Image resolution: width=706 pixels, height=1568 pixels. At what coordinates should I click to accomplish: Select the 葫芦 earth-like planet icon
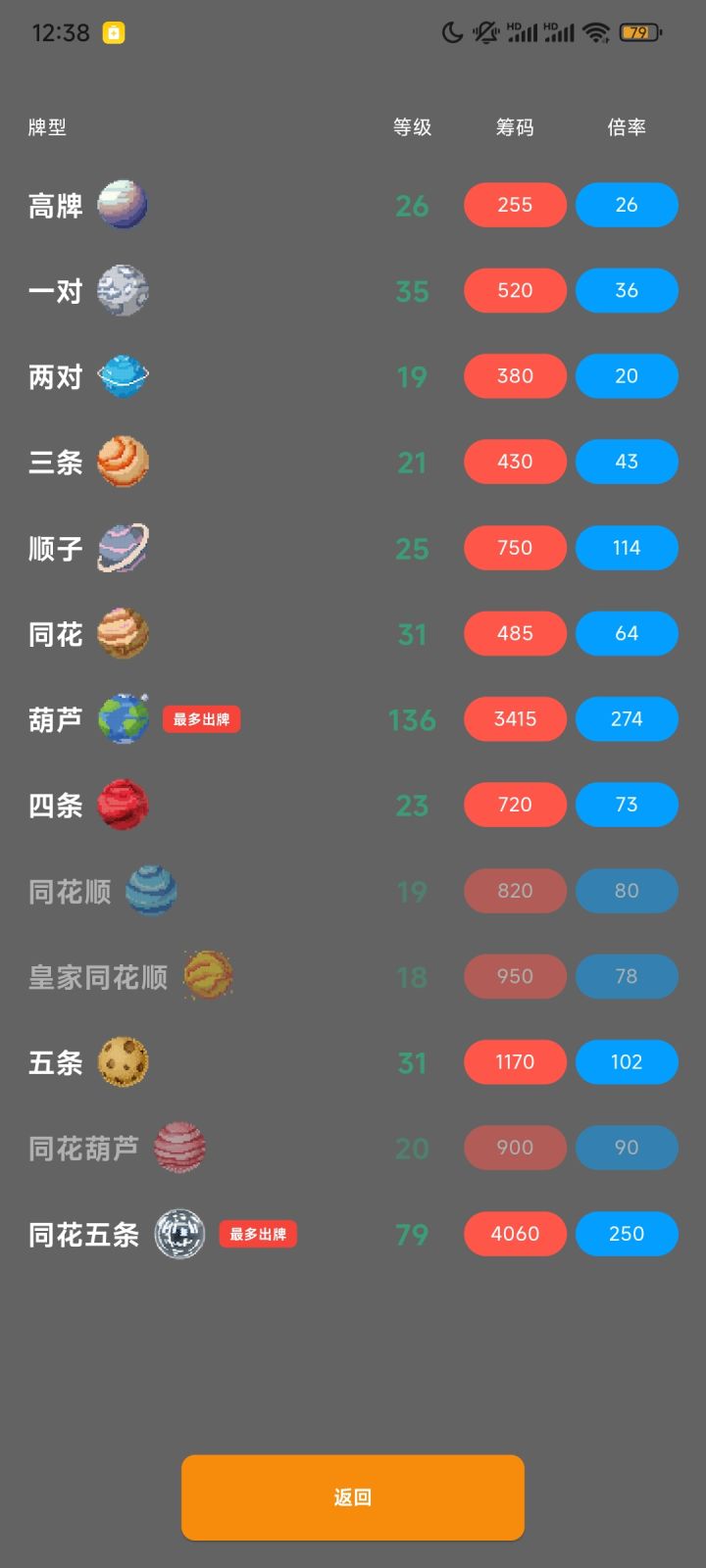point(123,719)
